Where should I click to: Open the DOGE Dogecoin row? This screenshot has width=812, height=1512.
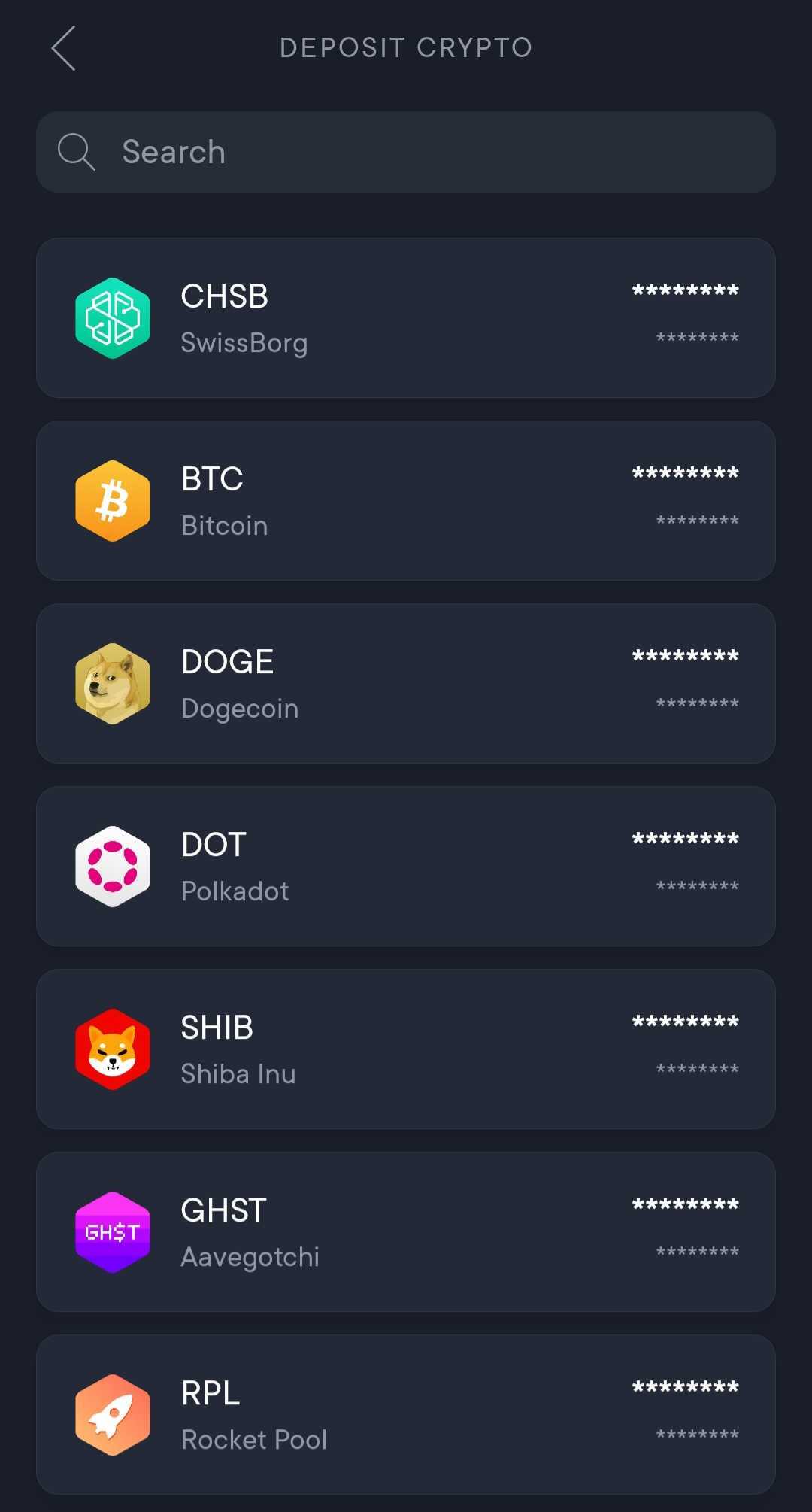click(406, 684)
